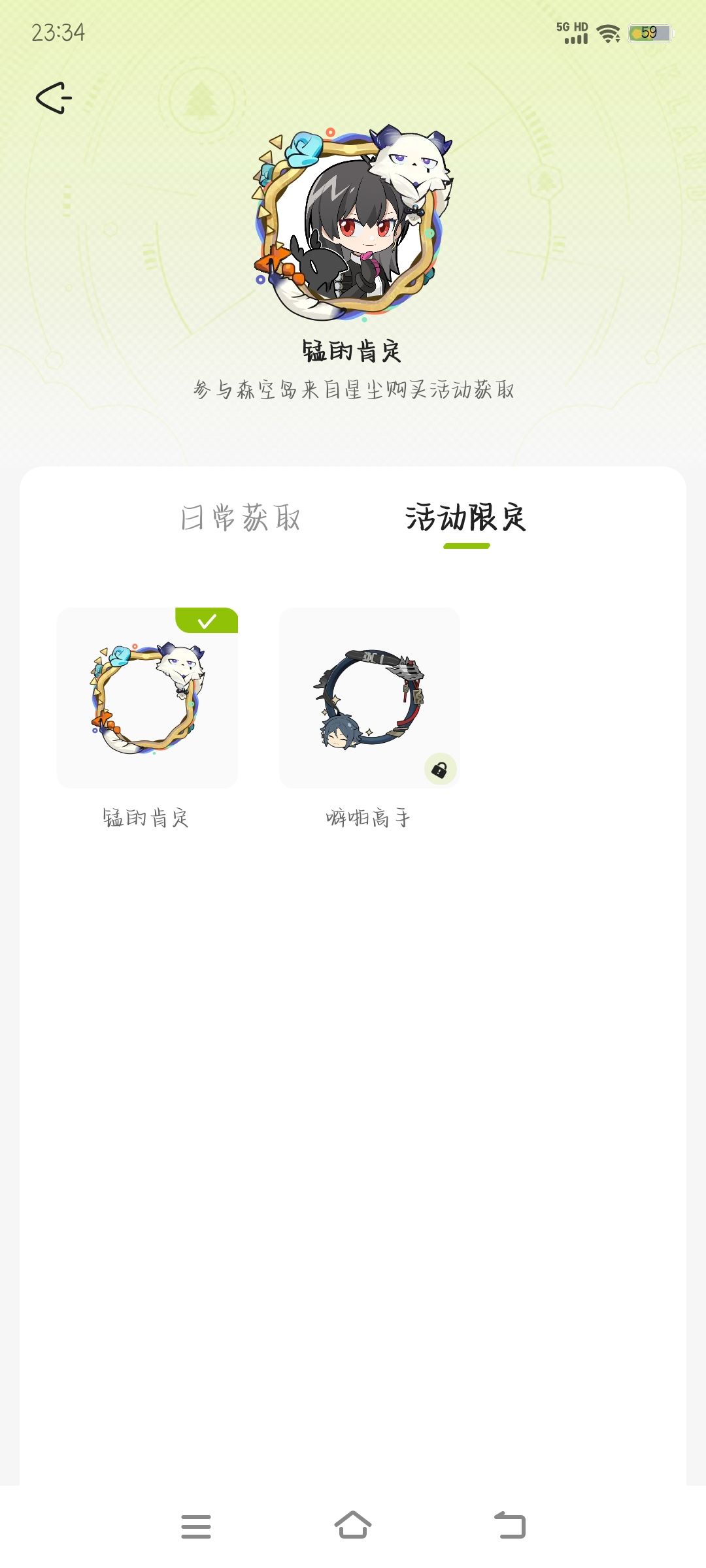This screenshot has width=706, height=1568.
Task: Select the 活动限定 tab
Action: tap(465, 518)
